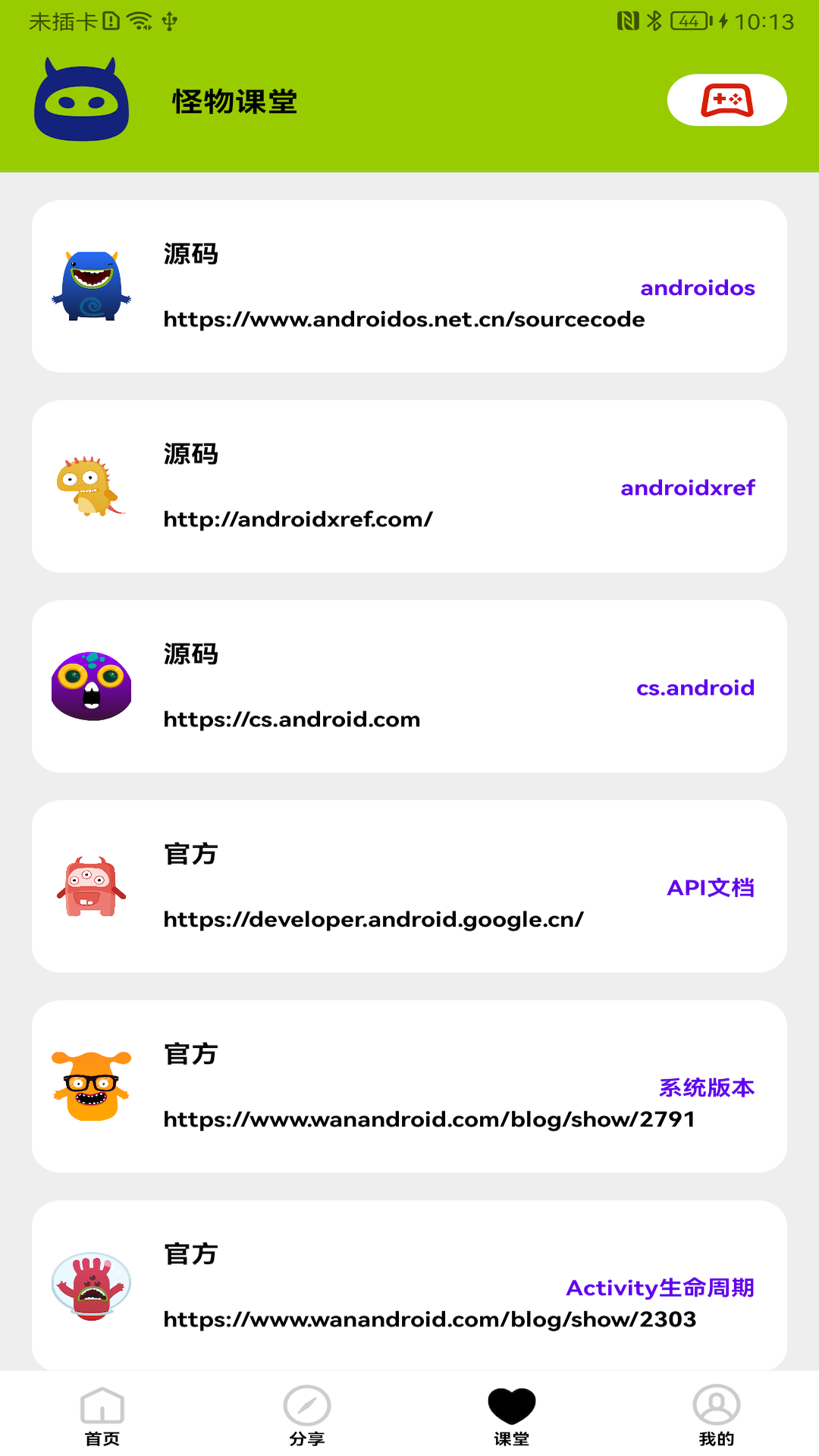Screen dimensions: 819x1456
Task: Tap the Wi-Fi indicator in status bar
Action: tap(139, 20)
